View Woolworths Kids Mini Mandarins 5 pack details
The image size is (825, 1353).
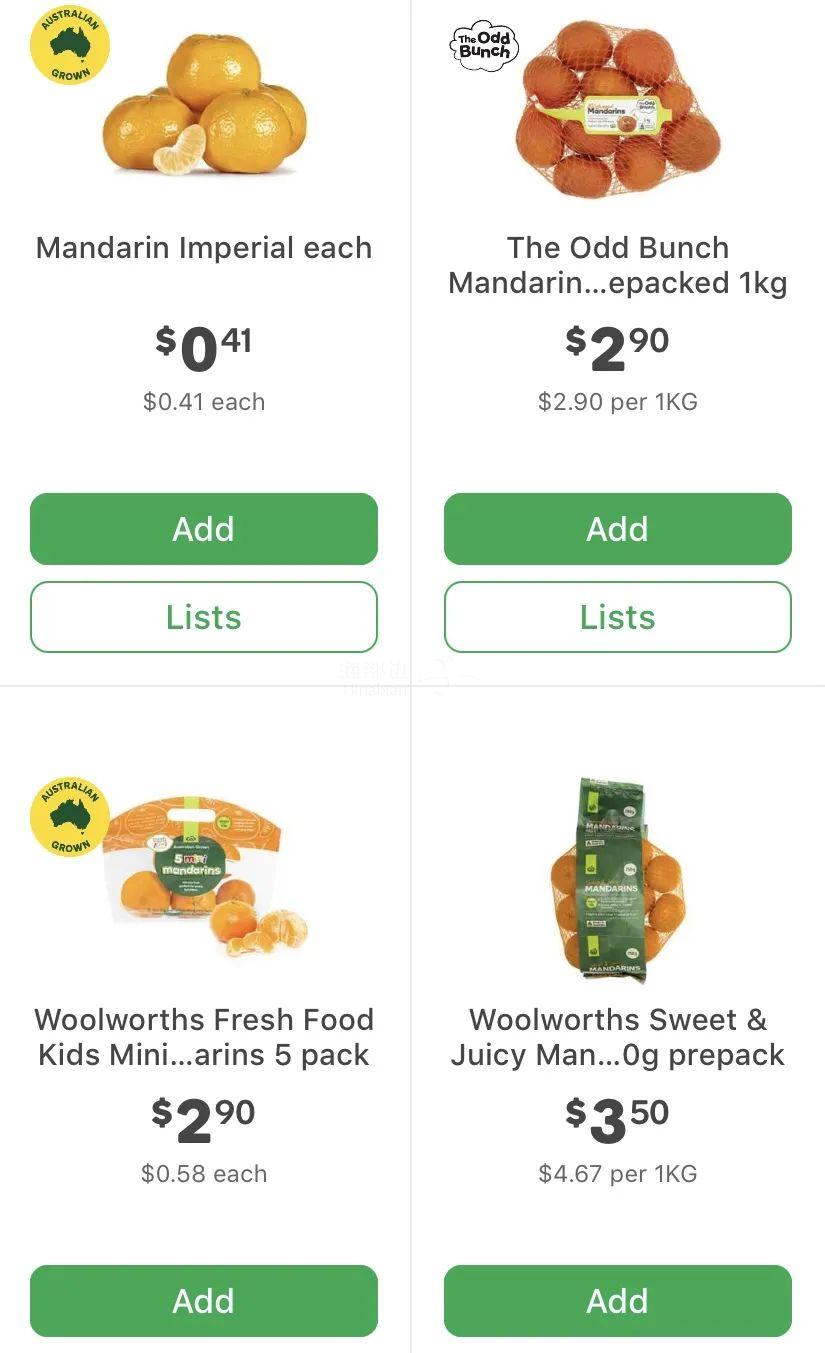(204, 1037)
